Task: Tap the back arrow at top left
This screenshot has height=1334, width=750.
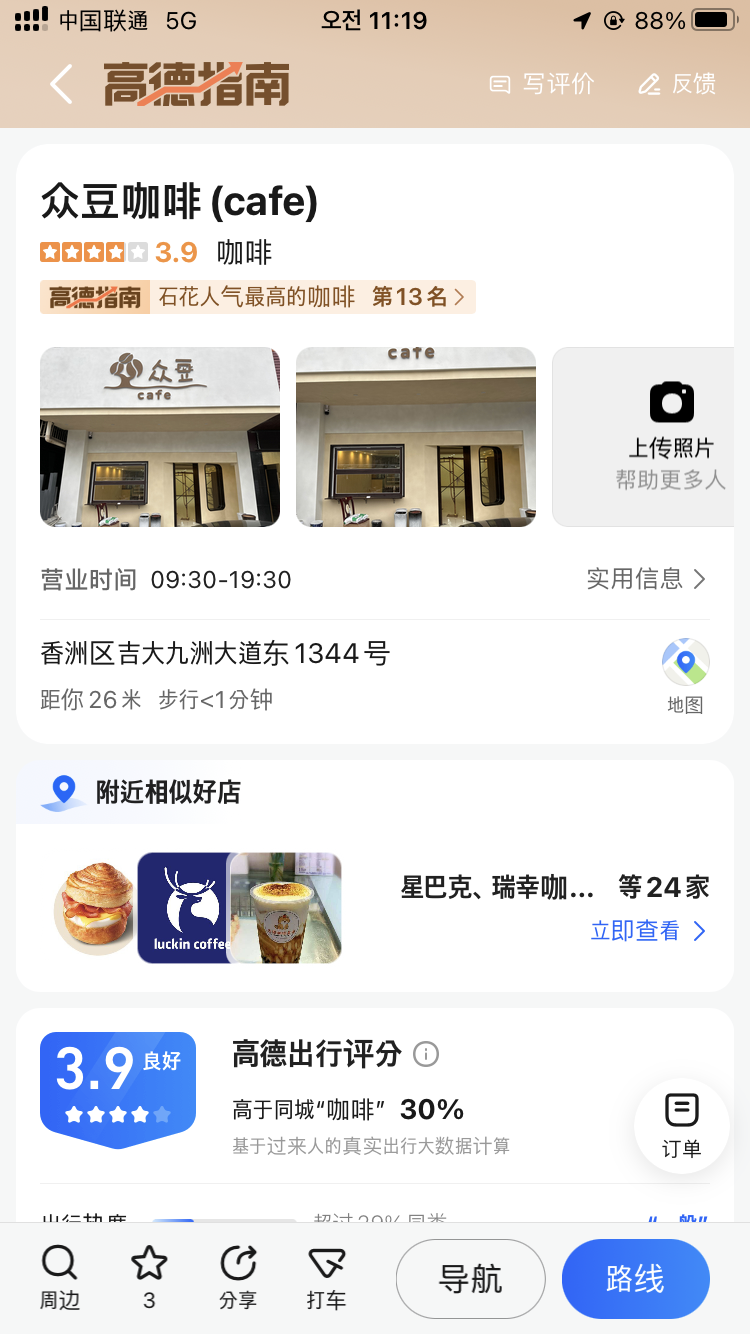Action: click(60, 84)
